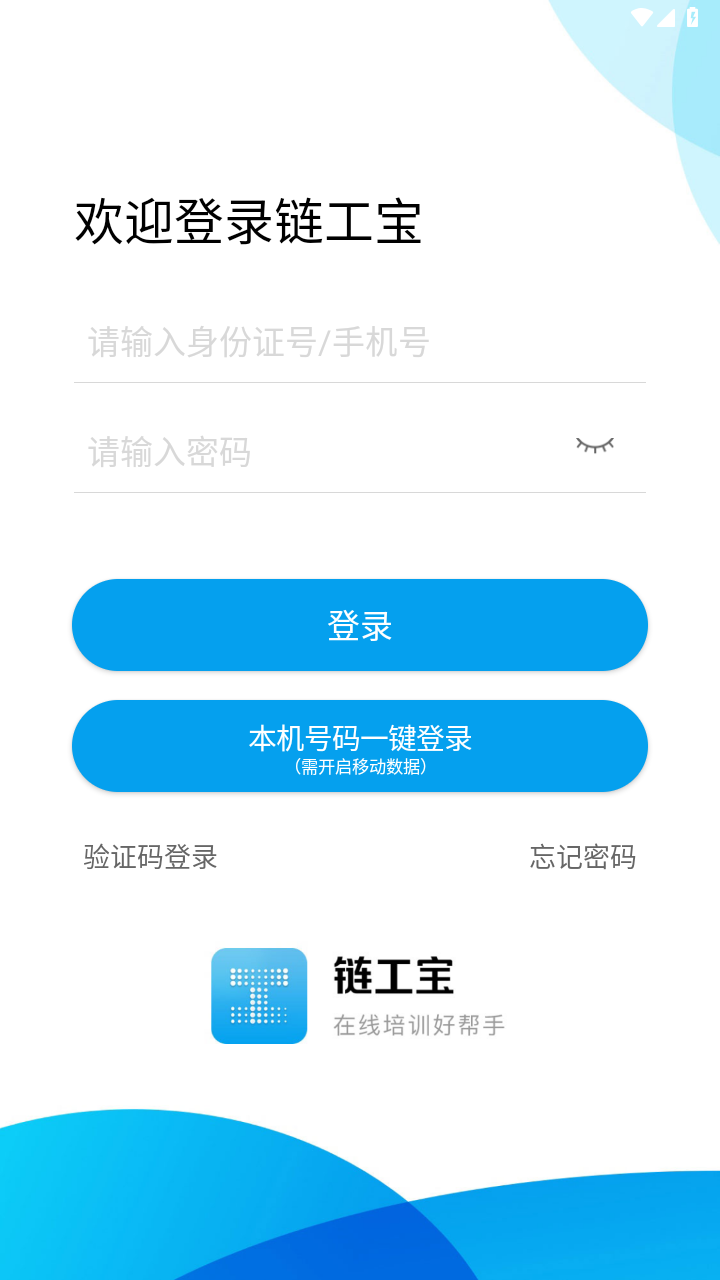Switch to 验证码登录 verification code login
Screen dimensions: 720x1280
[151, 857]
